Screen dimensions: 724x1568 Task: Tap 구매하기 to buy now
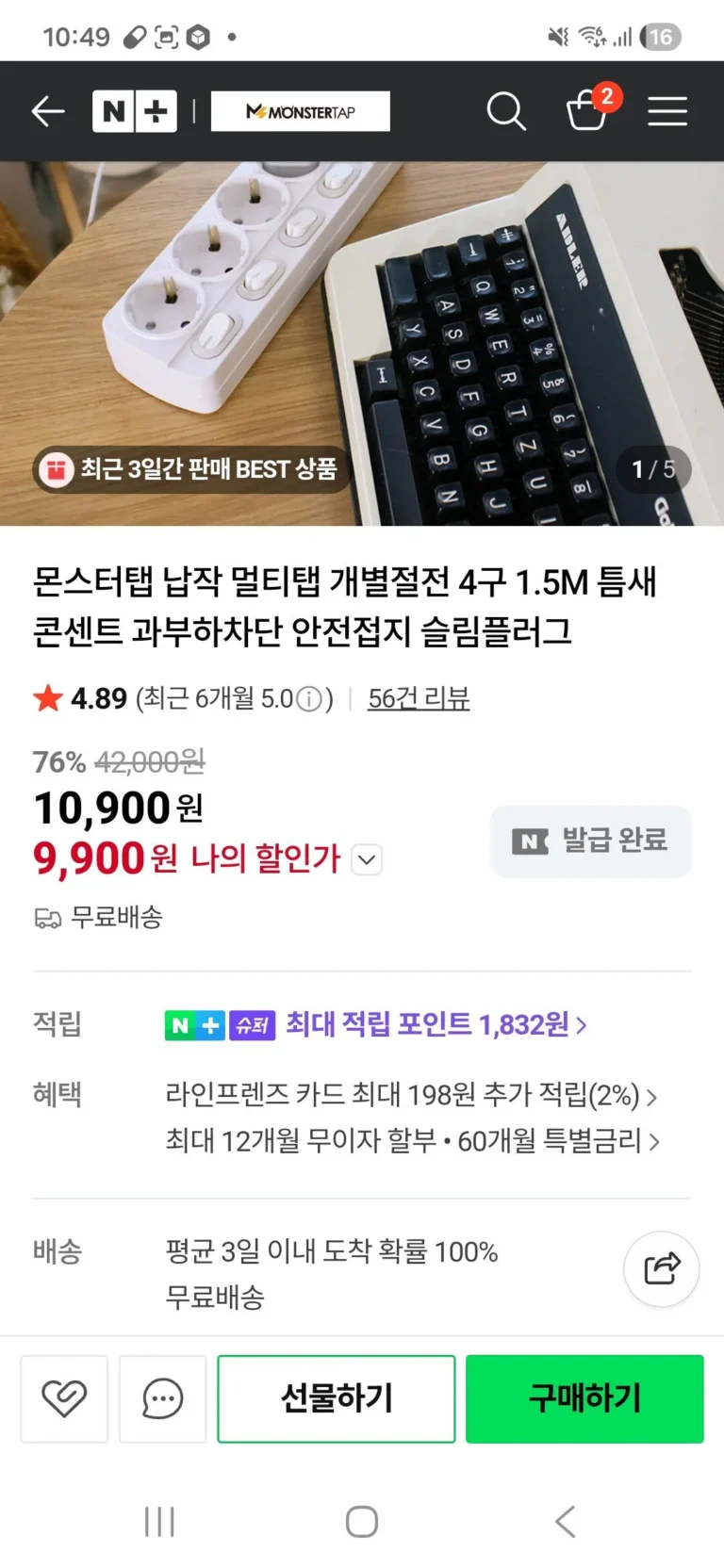pyautogui.click(x=584, y=1398)
